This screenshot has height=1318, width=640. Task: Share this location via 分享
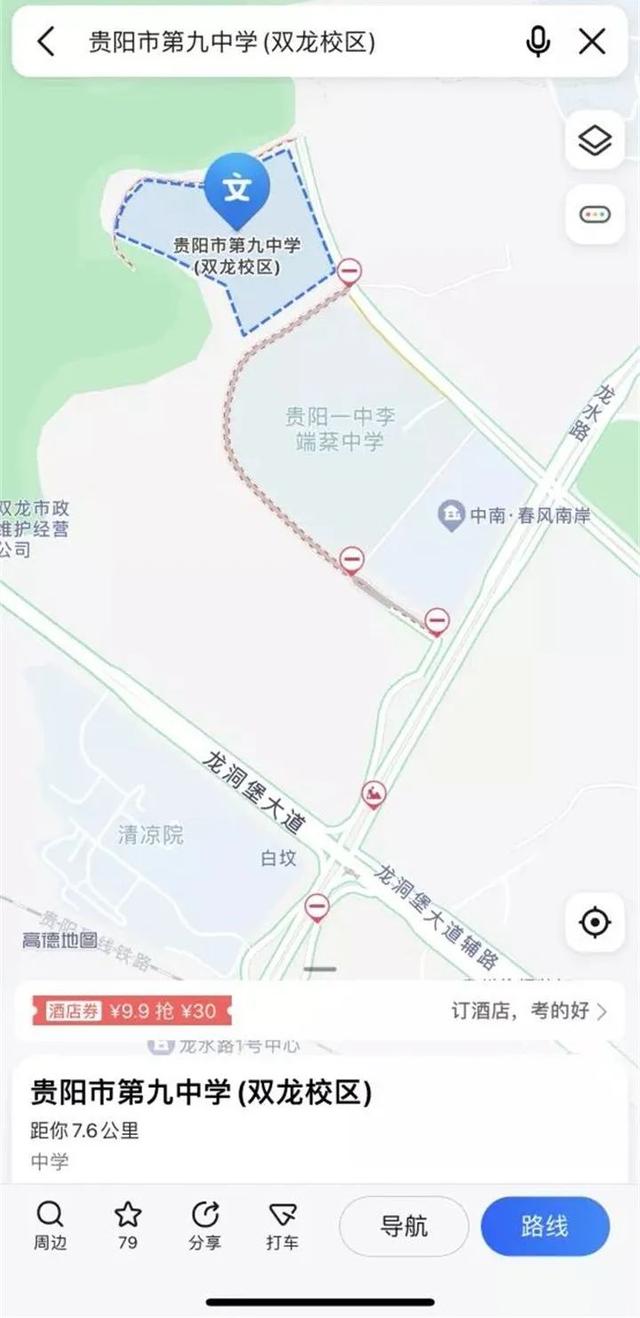pyautogui.click(x=205, y=1227)
